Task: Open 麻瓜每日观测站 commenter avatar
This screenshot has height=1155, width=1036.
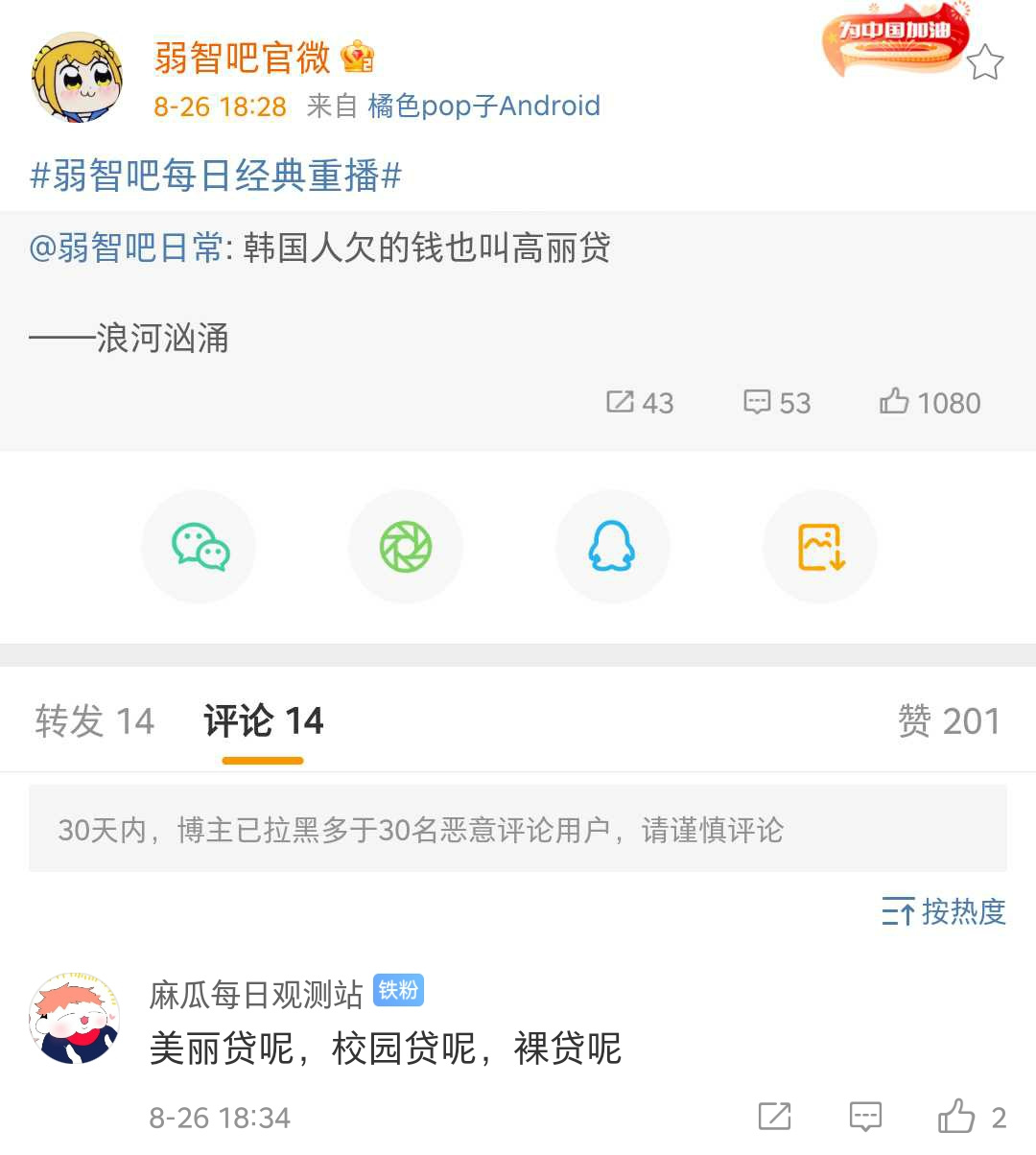Action: pyautogui.click(x=75, y=1019)
